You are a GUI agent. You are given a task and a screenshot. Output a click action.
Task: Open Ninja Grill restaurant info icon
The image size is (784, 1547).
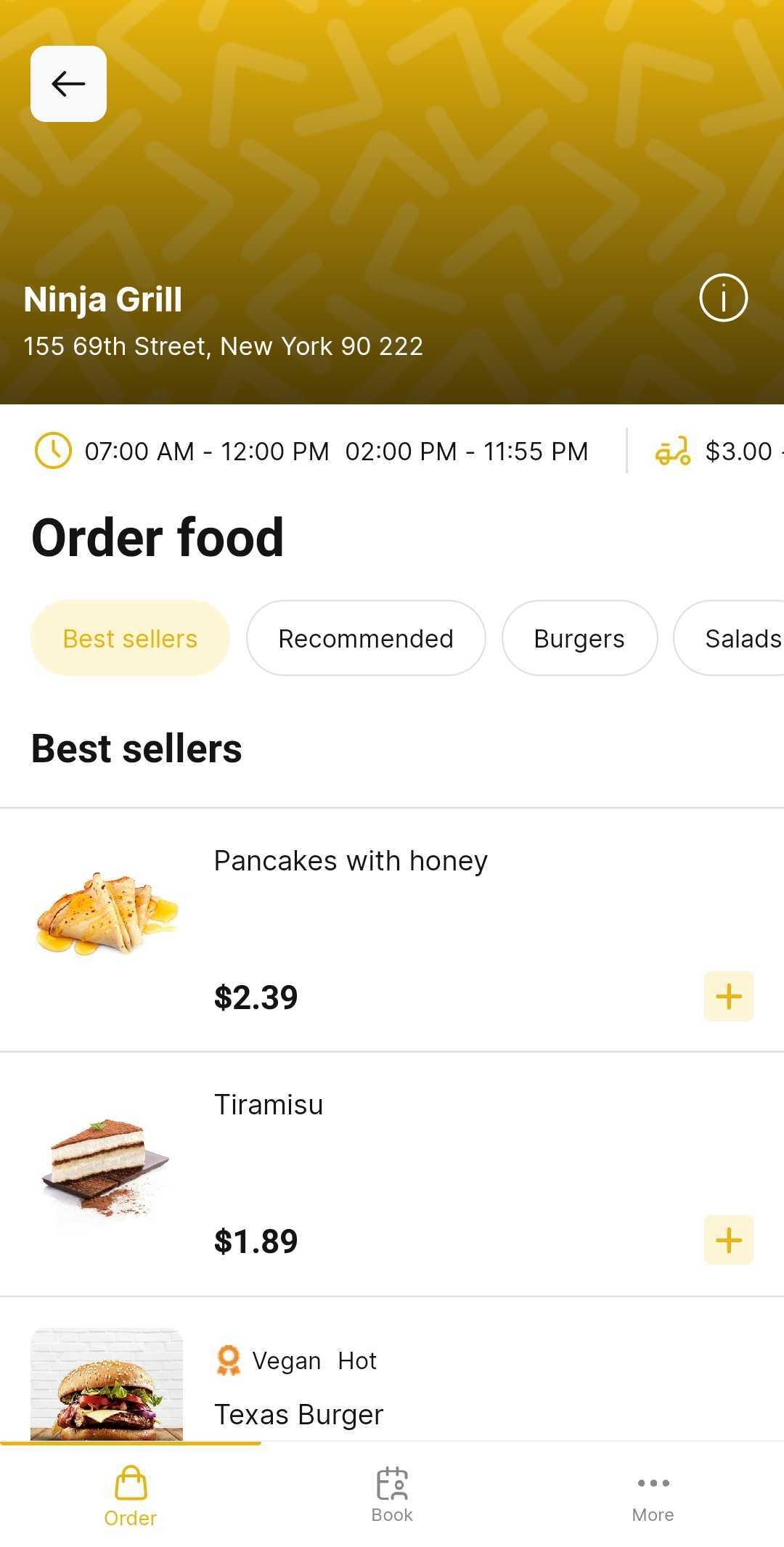coord(723,298)
